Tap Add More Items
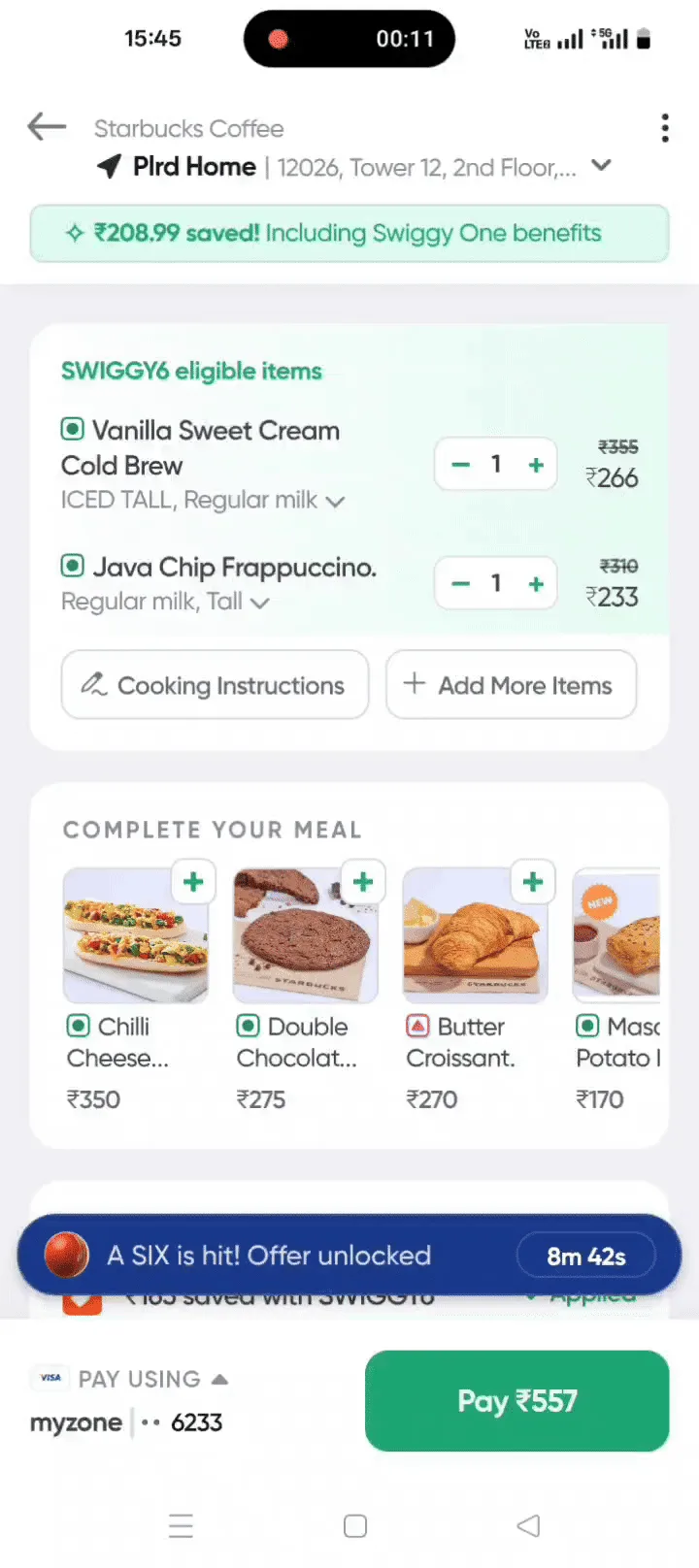 click(x=511, y=685)
